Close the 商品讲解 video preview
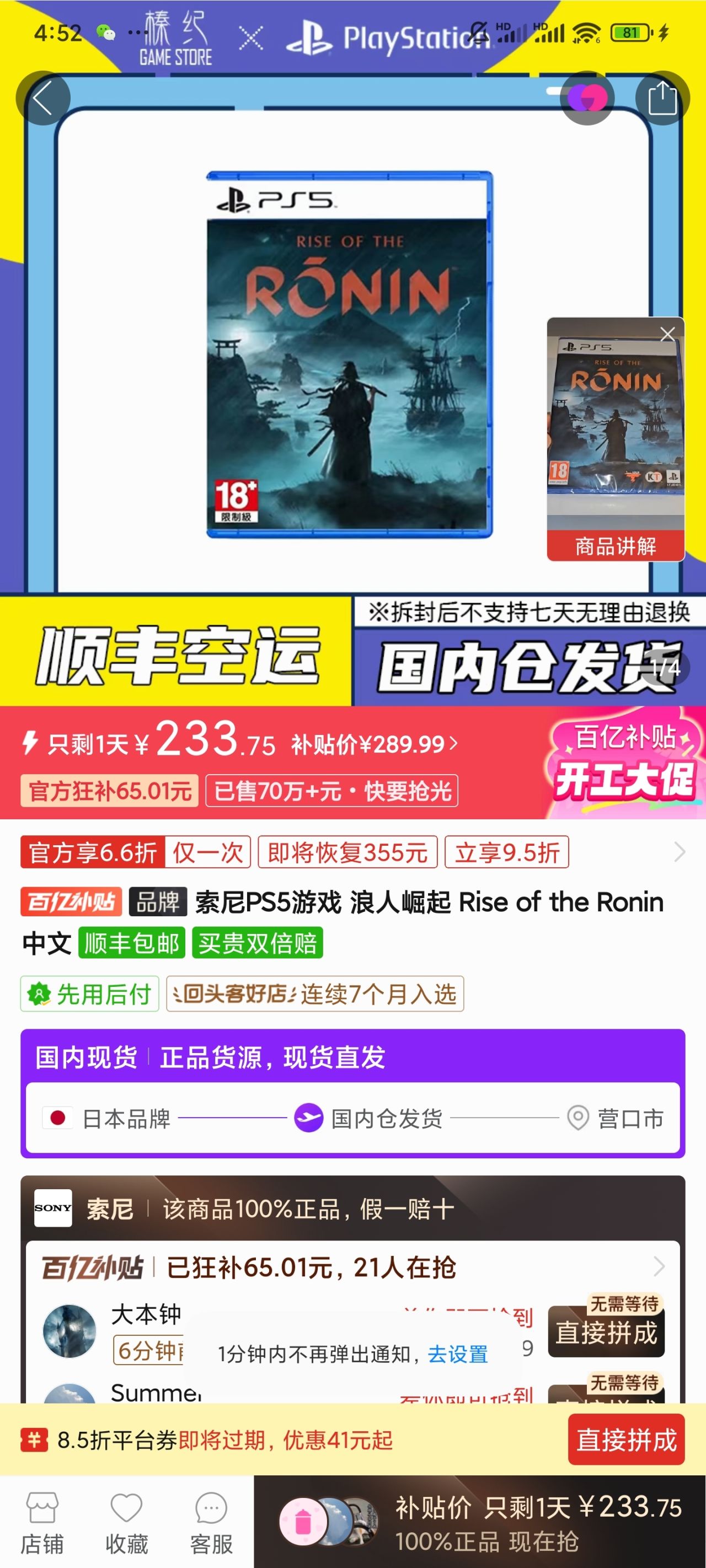706x1568 pixels. (x=667, y=334)
